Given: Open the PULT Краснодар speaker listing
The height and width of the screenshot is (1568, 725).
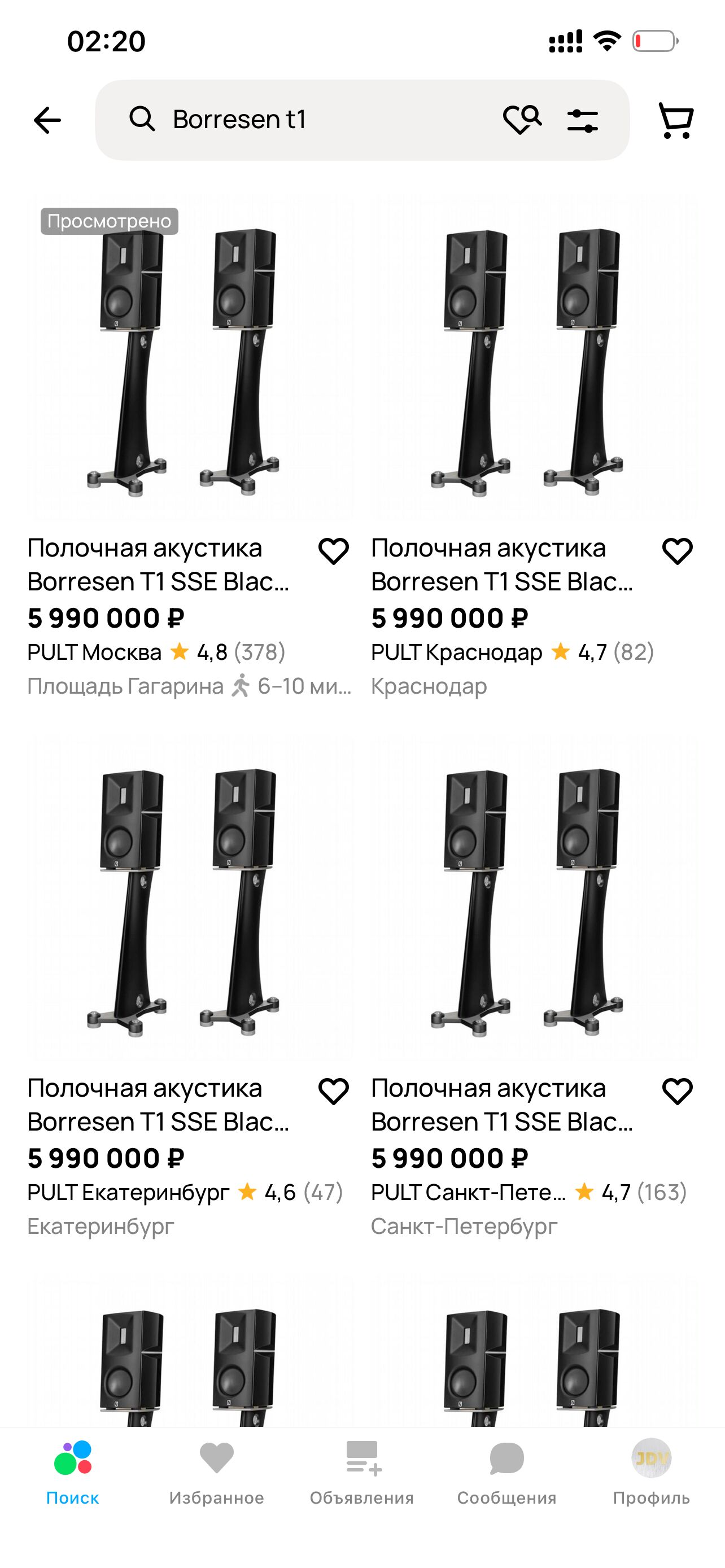Looking at the screenshot, I should click(534, 359).
